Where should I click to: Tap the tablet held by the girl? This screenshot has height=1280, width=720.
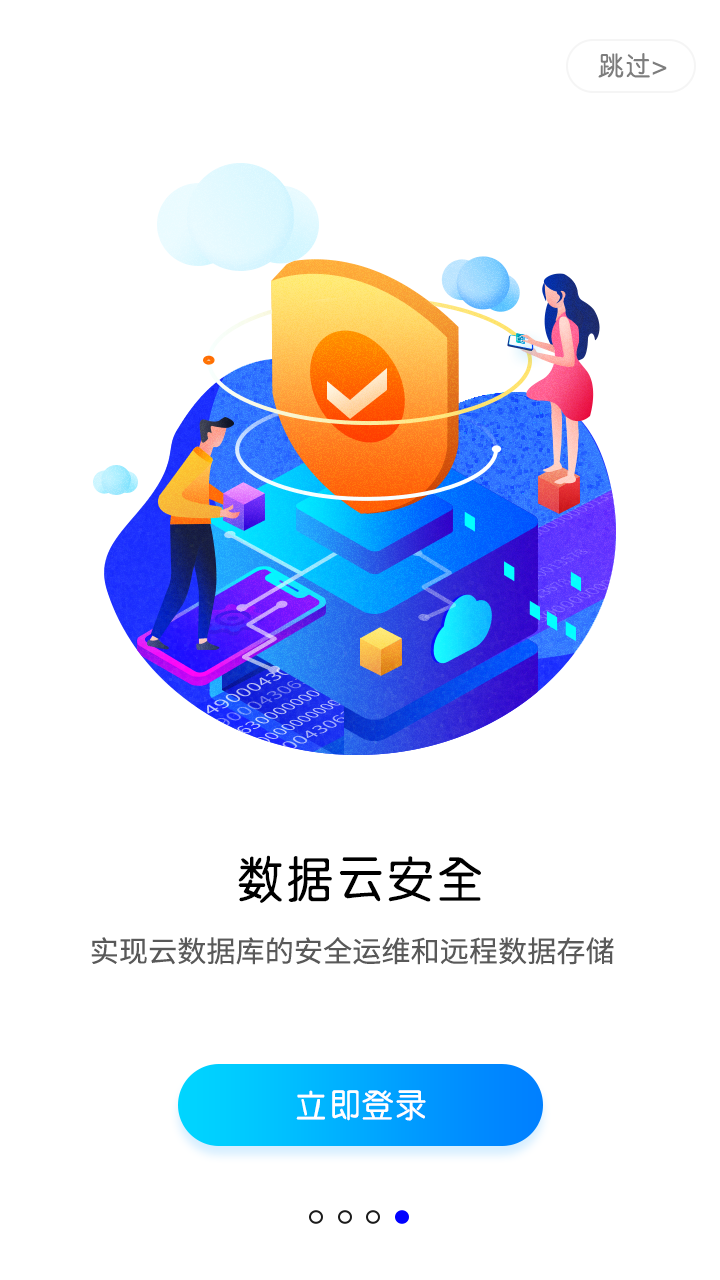click(x=520, y=345)
